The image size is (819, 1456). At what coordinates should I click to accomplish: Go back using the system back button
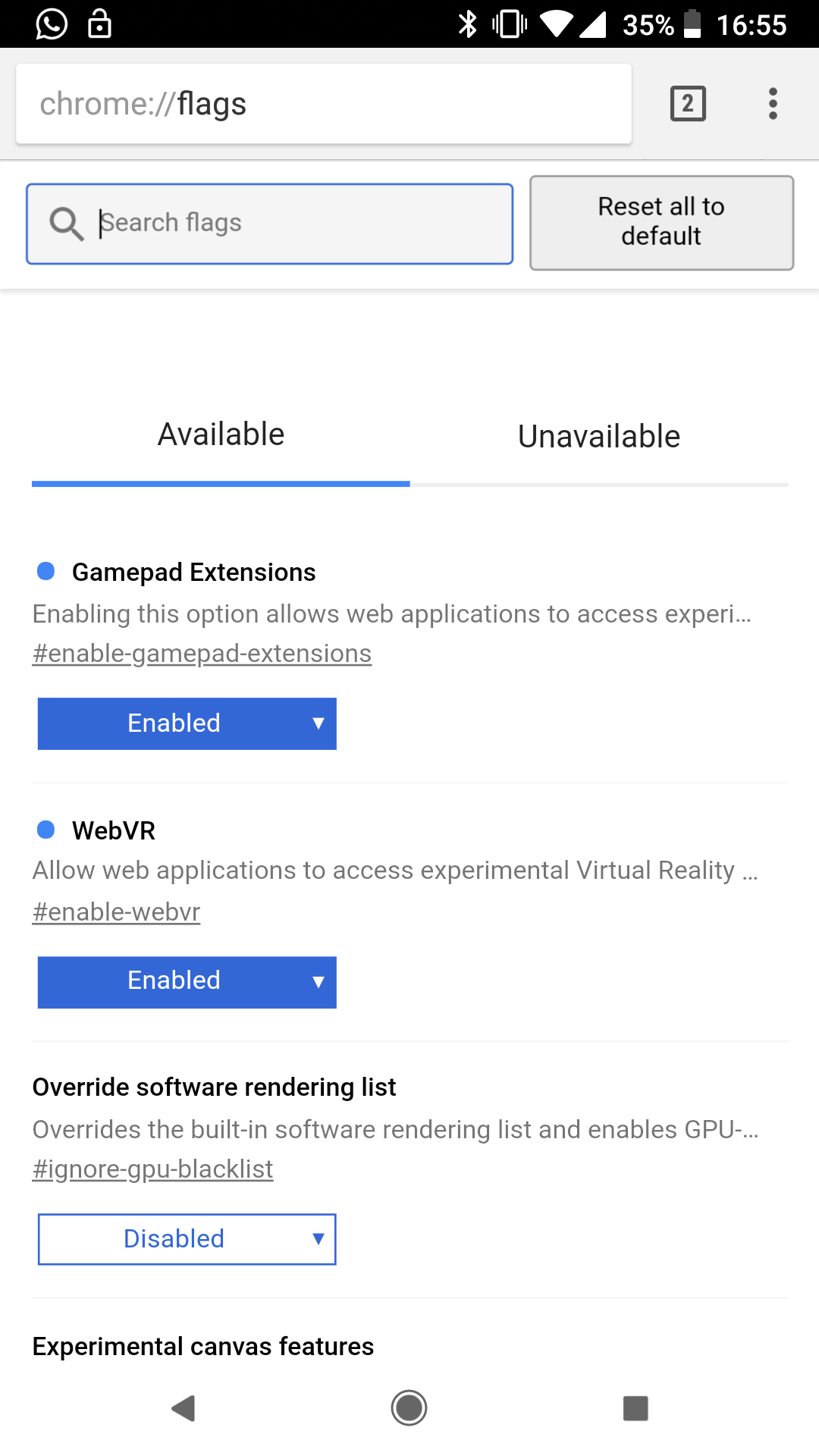point(183,1408)
